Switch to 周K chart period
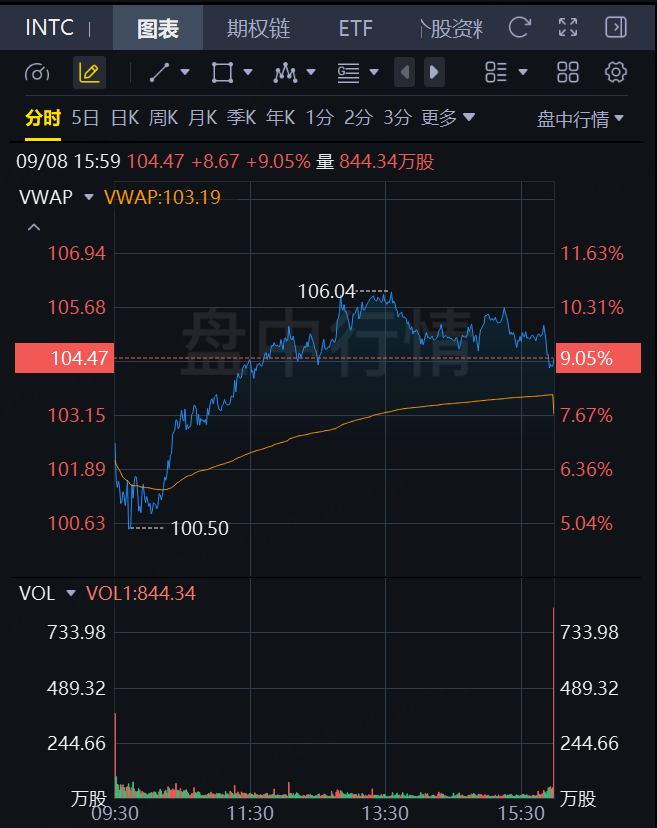The height and width of the screenshot is (828, 657). (x=163, y=118)
